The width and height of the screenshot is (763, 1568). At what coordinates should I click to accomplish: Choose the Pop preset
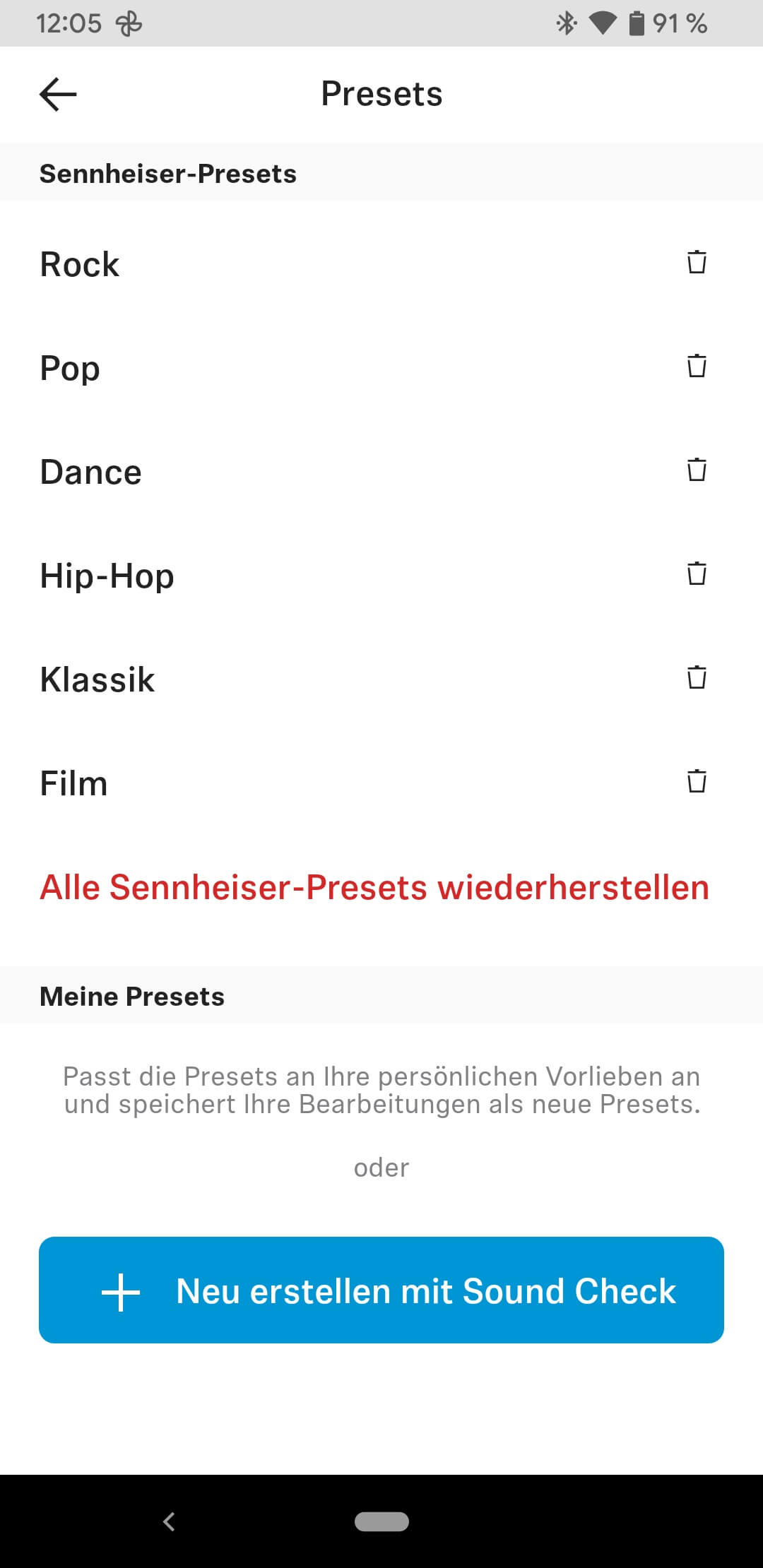pyautogui.click(x=70, y=369)
